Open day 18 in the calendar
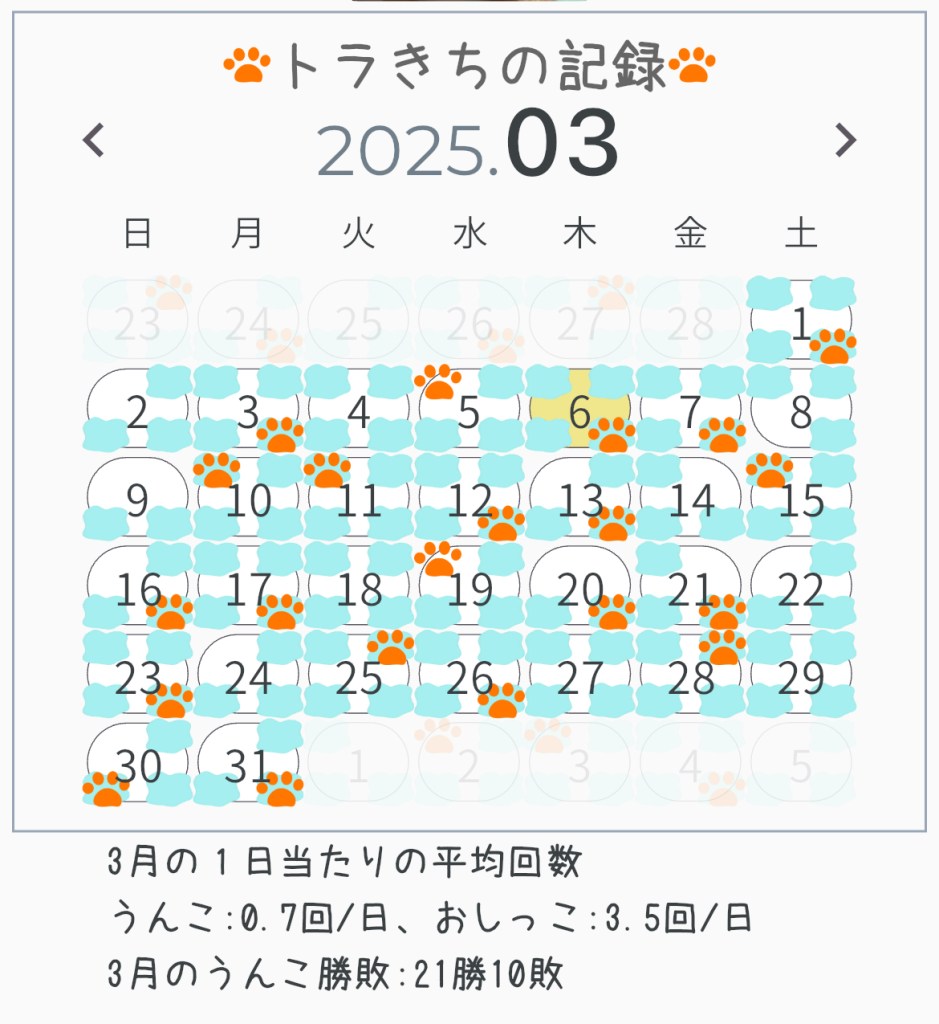 pos(359,590)
